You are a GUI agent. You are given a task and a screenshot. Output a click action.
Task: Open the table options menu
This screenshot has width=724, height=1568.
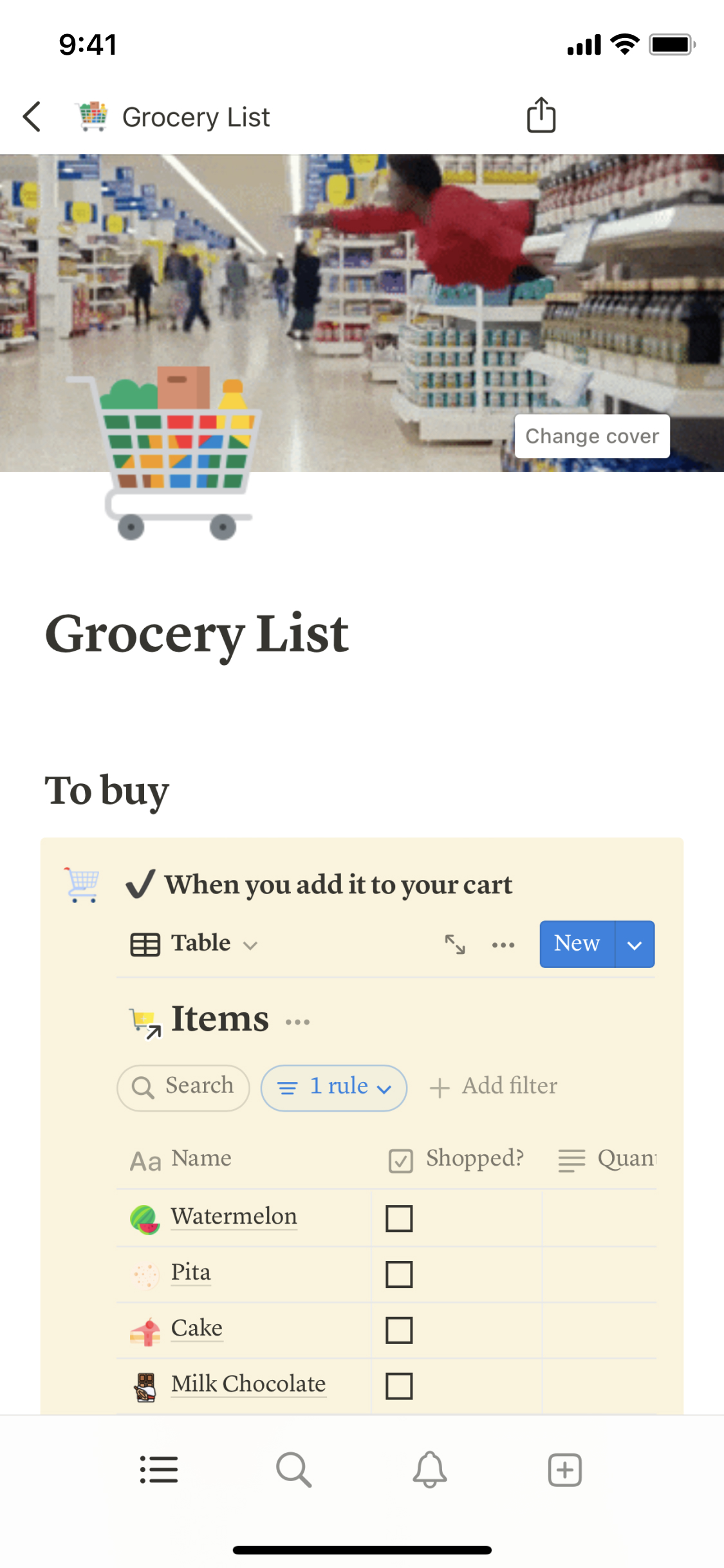503,945
